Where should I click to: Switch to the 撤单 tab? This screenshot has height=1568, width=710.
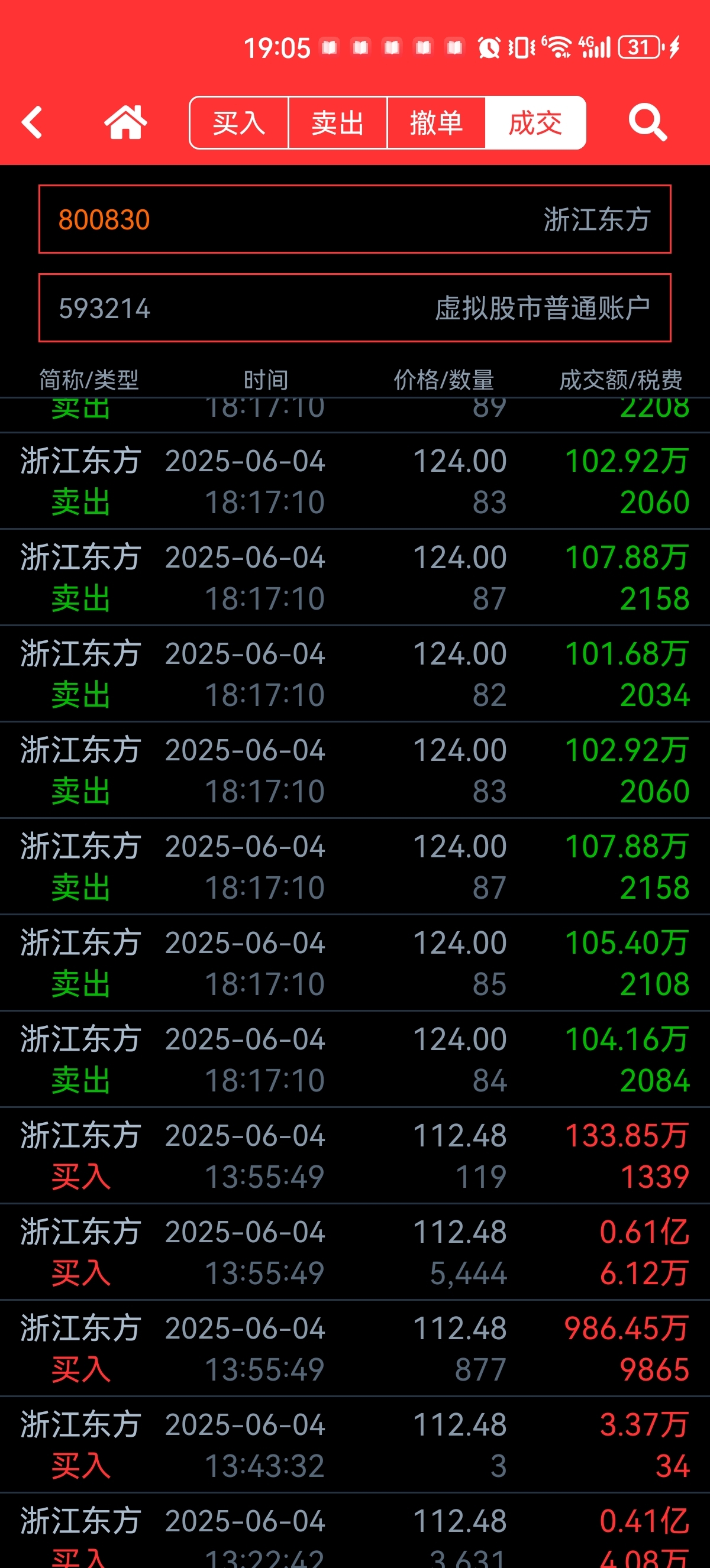(x=436, y=123)
